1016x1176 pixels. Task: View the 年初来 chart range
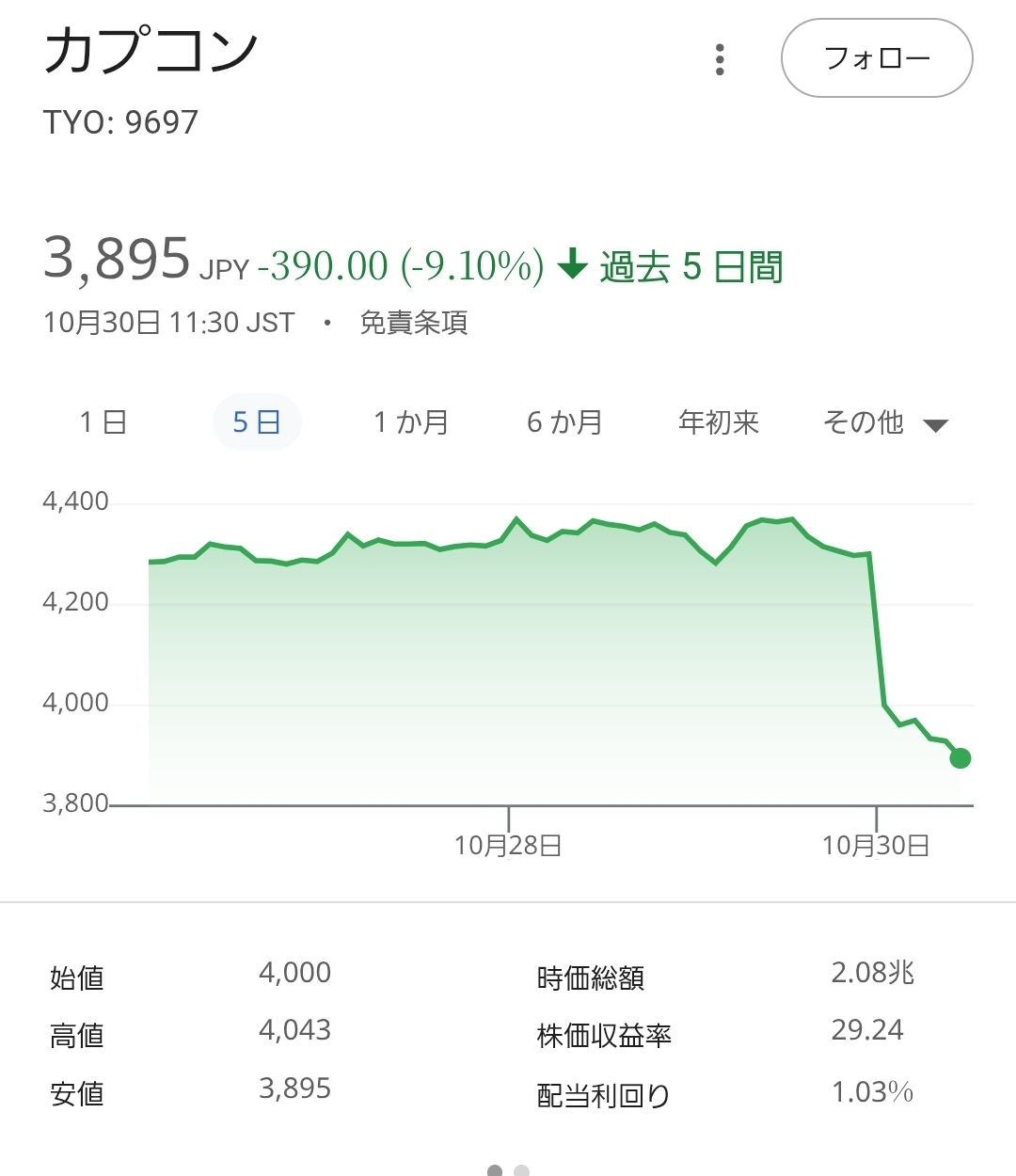719,422
